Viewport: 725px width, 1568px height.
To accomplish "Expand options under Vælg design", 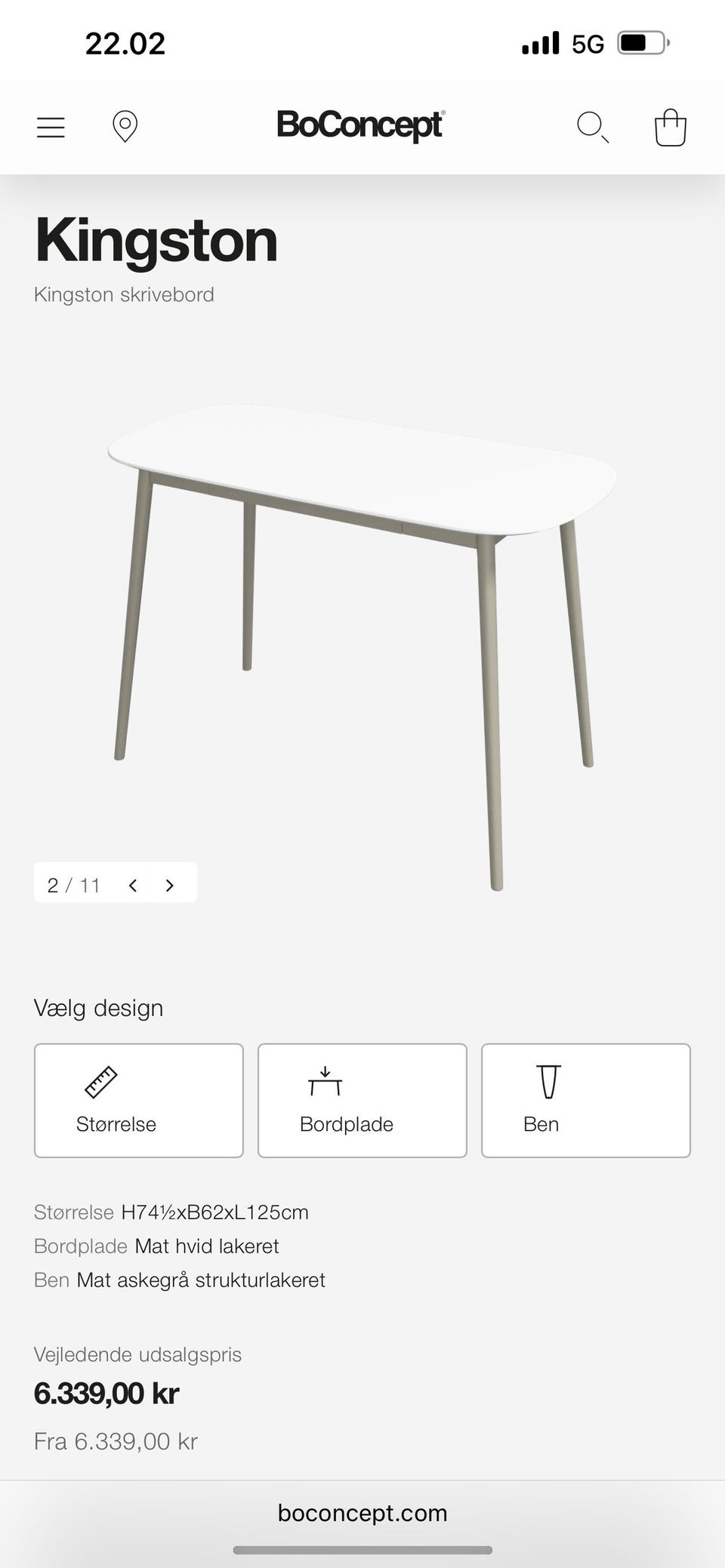I will pyautogui.click(x=99, y=1008).
